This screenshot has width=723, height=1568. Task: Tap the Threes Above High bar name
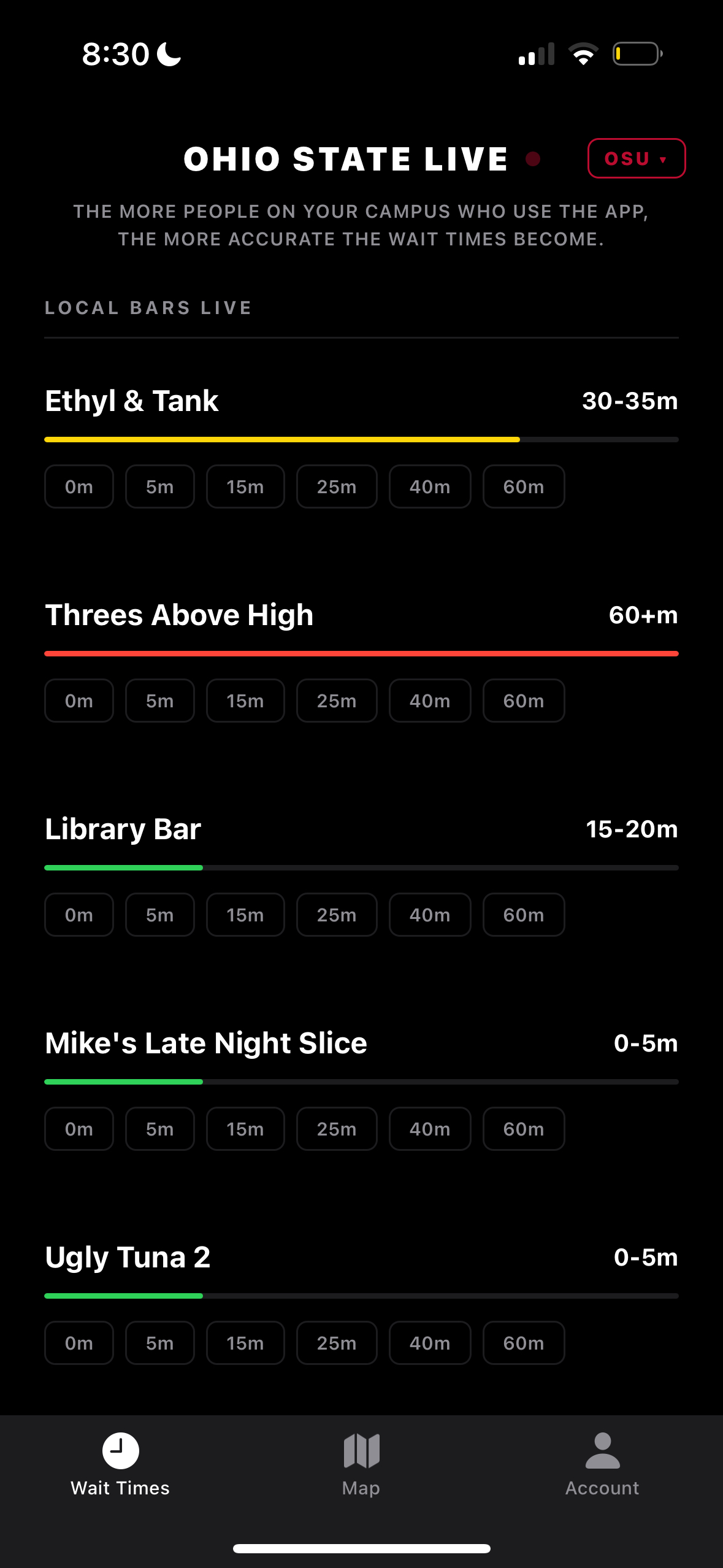178,614
